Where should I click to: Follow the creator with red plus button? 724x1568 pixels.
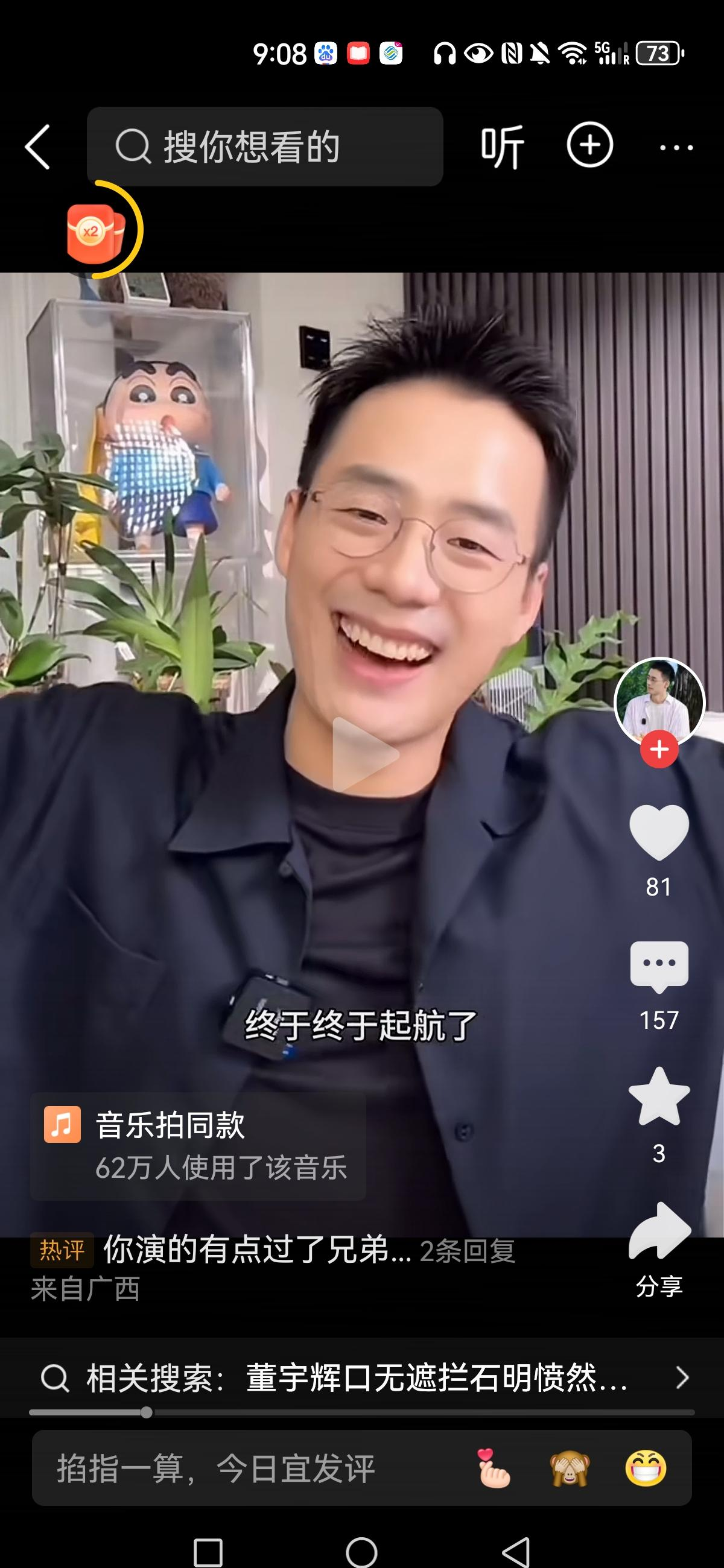point(659,749)
